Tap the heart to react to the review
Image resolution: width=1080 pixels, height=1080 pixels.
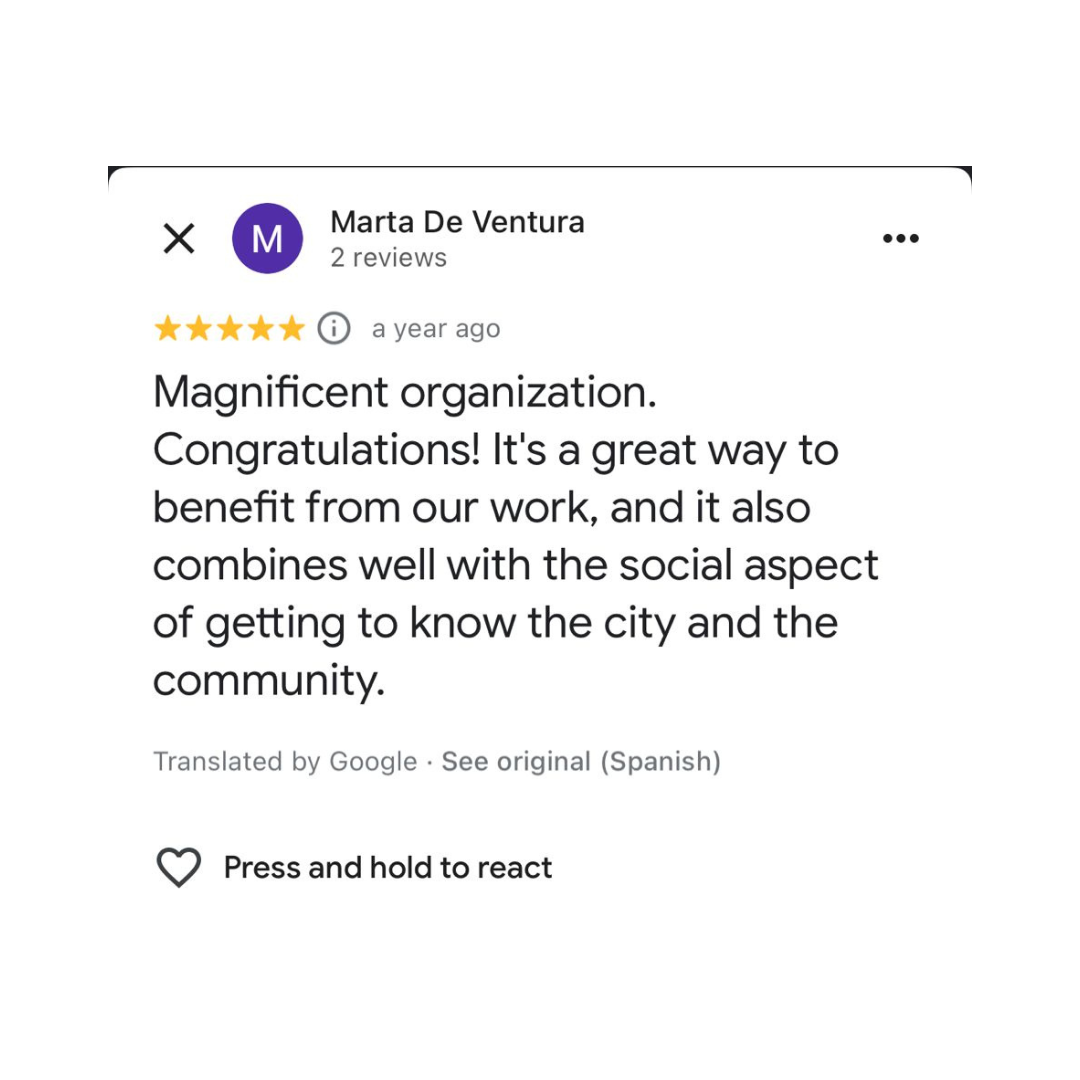179,867
